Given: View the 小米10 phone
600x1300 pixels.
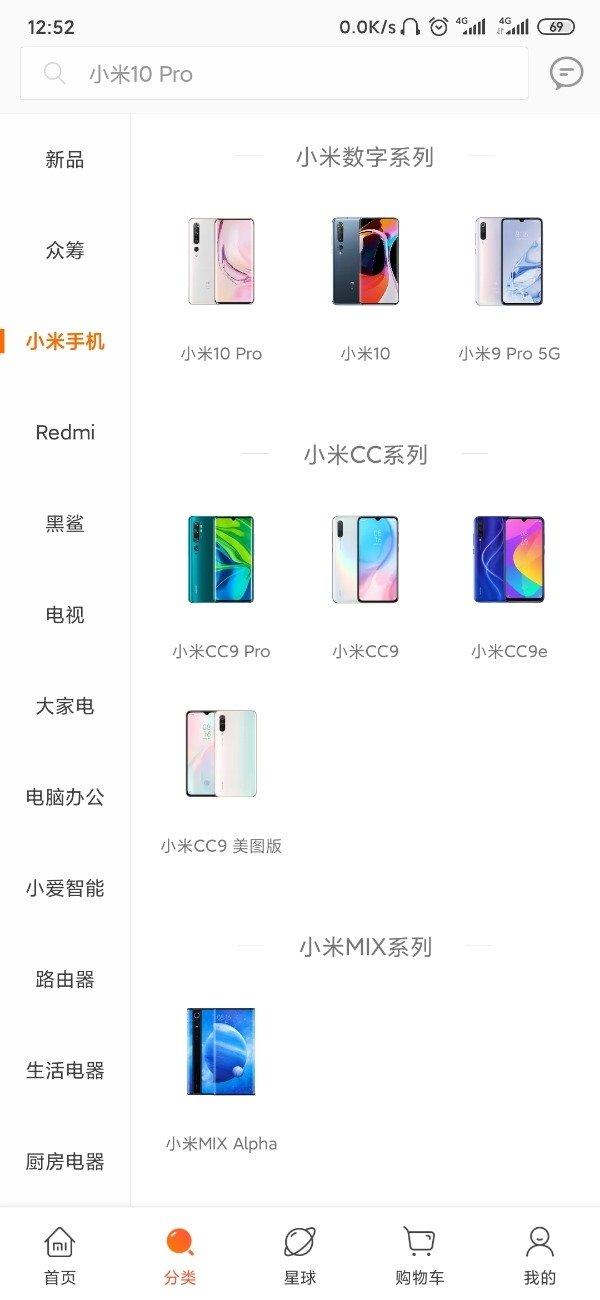Looking at the screenshot, I should (365, 285).
